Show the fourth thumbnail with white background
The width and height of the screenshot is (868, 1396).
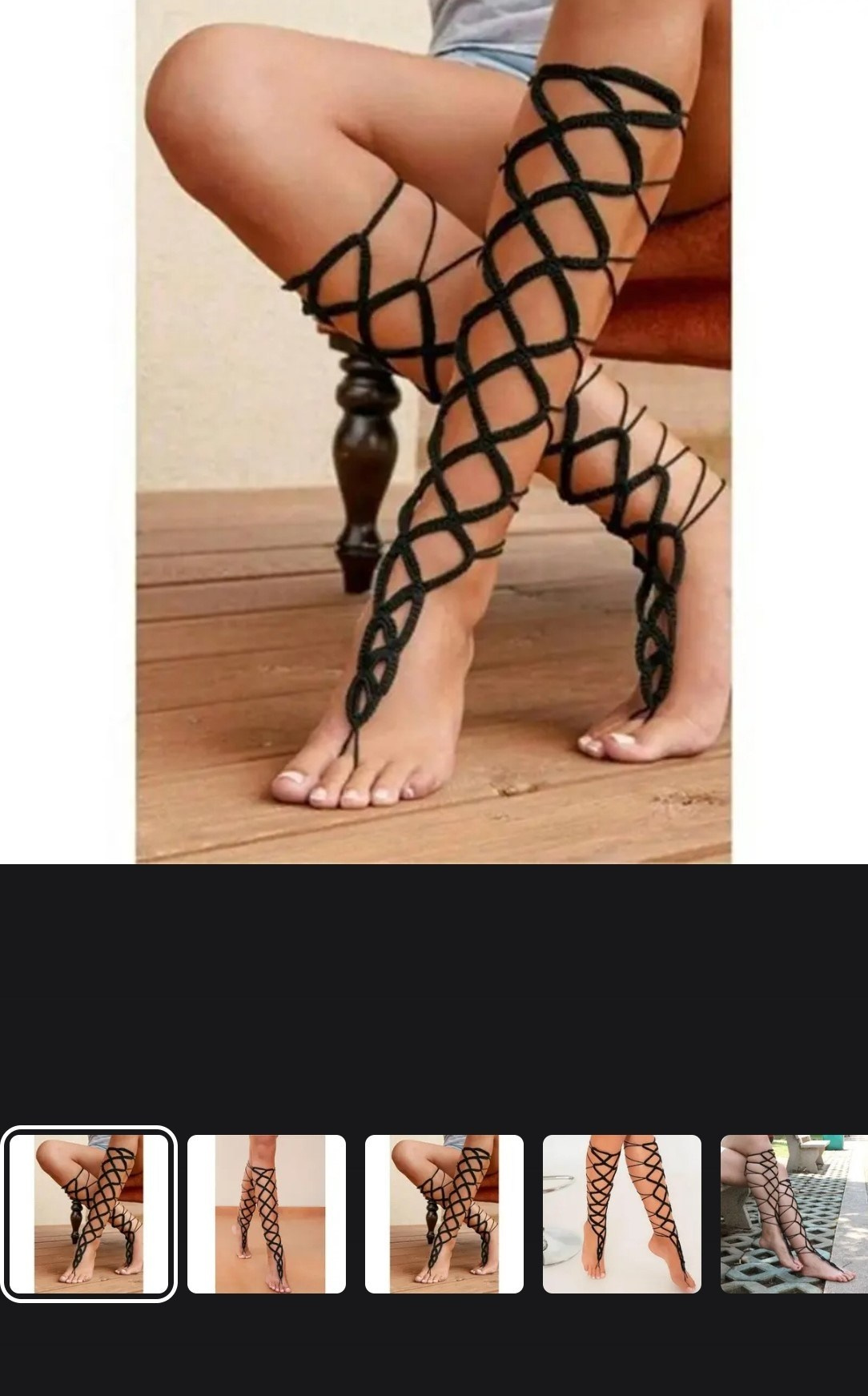point(622,1213)
